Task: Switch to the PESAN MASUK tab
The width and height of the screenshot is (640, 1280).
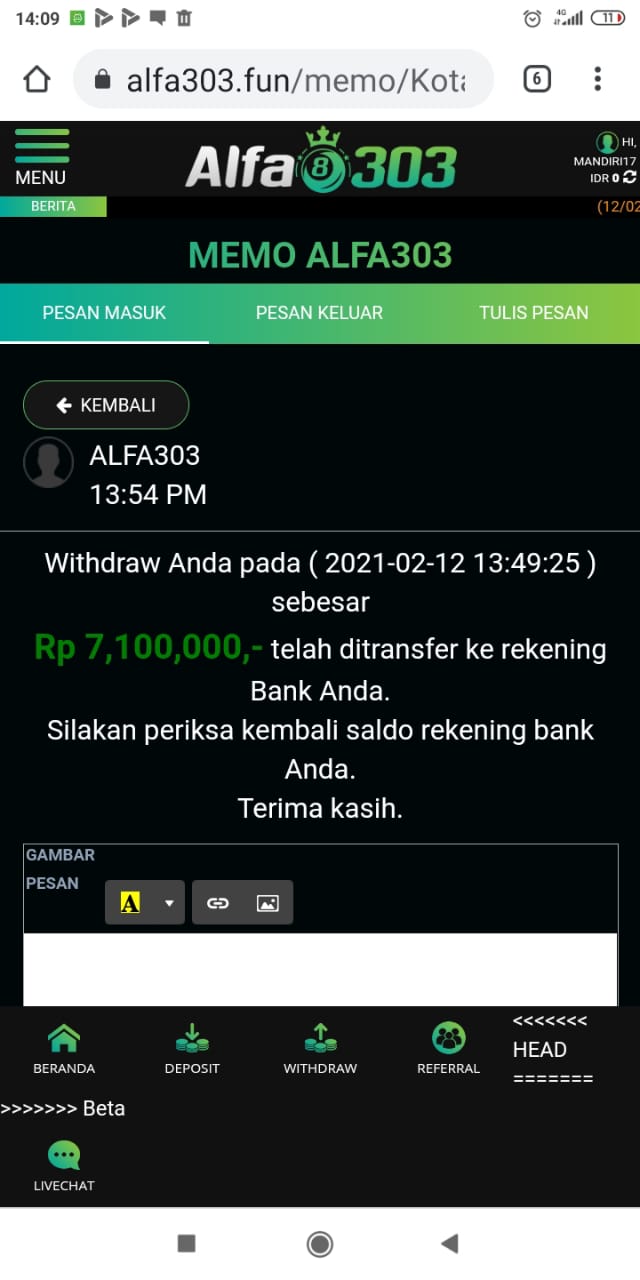Action: click(x=104, y=313)
